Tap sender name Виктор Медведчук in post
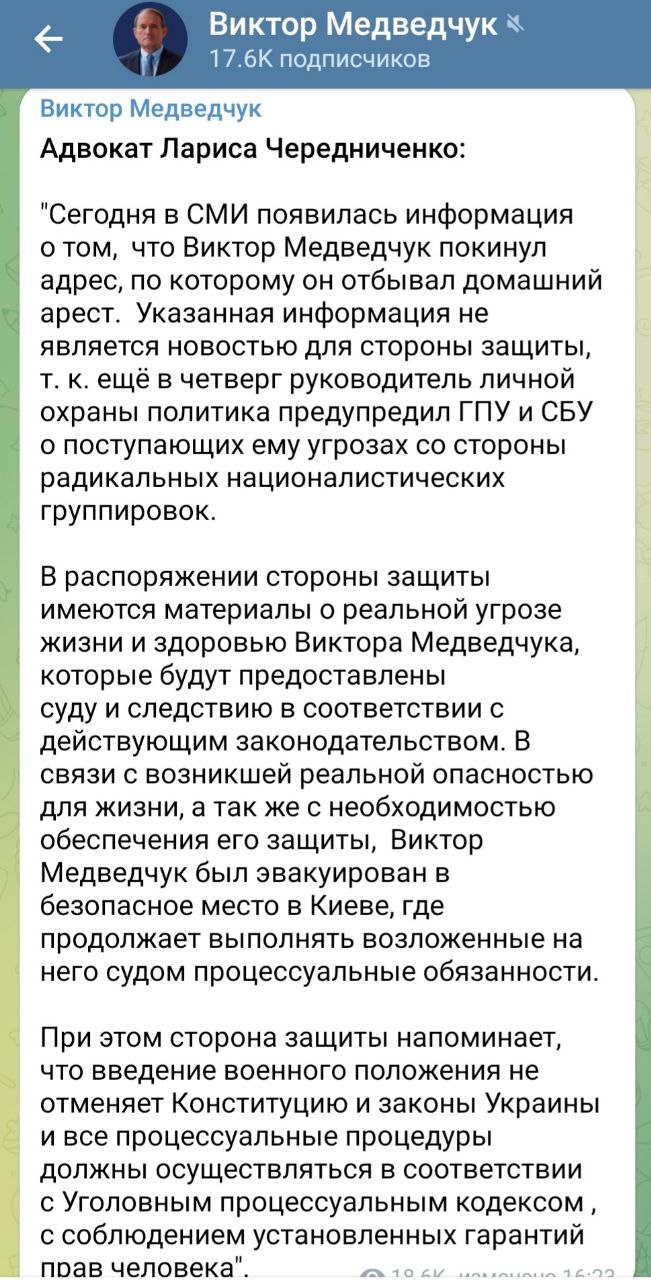Screen dimensions: 651x1280 (x=151, y=109)
